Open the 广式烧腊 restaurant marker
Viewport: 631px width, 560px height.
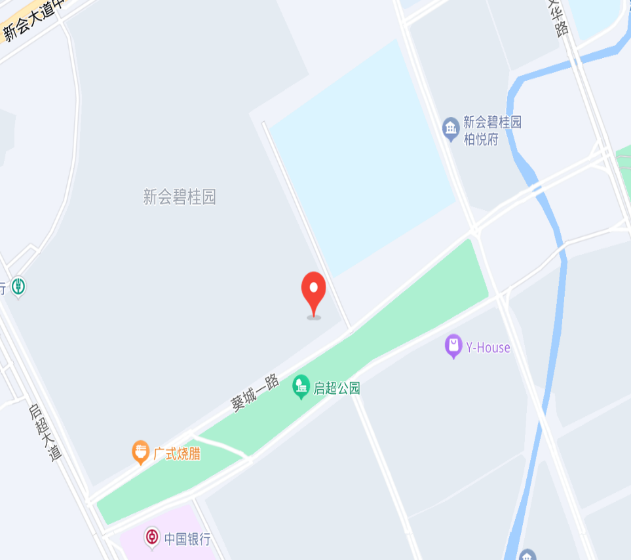(141, 453)
